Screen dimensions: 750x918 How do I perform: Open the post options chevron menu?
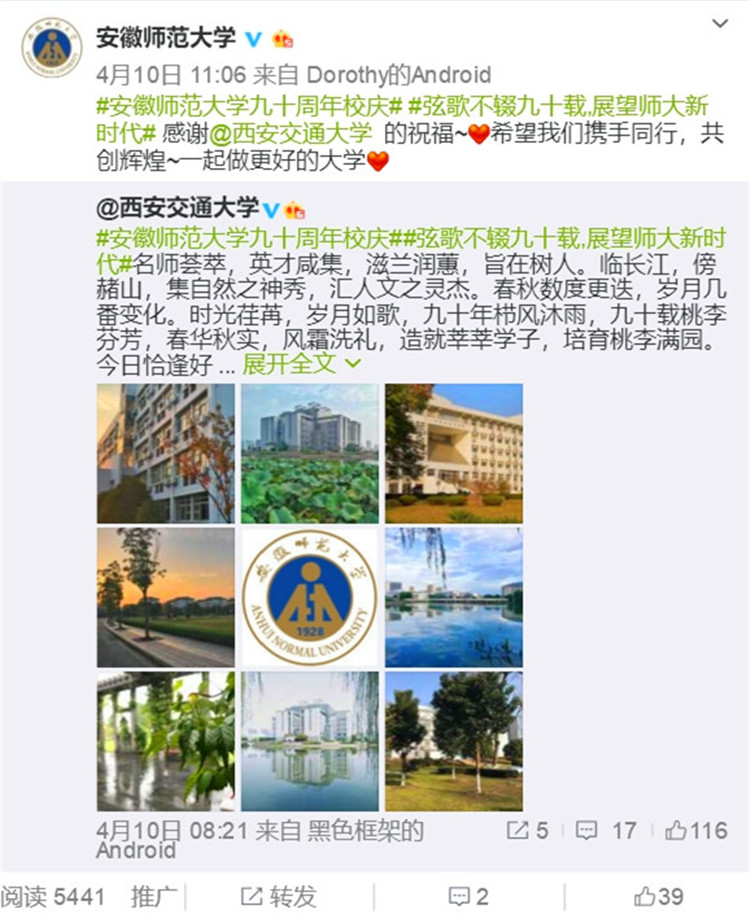click(x=719, y=24)
